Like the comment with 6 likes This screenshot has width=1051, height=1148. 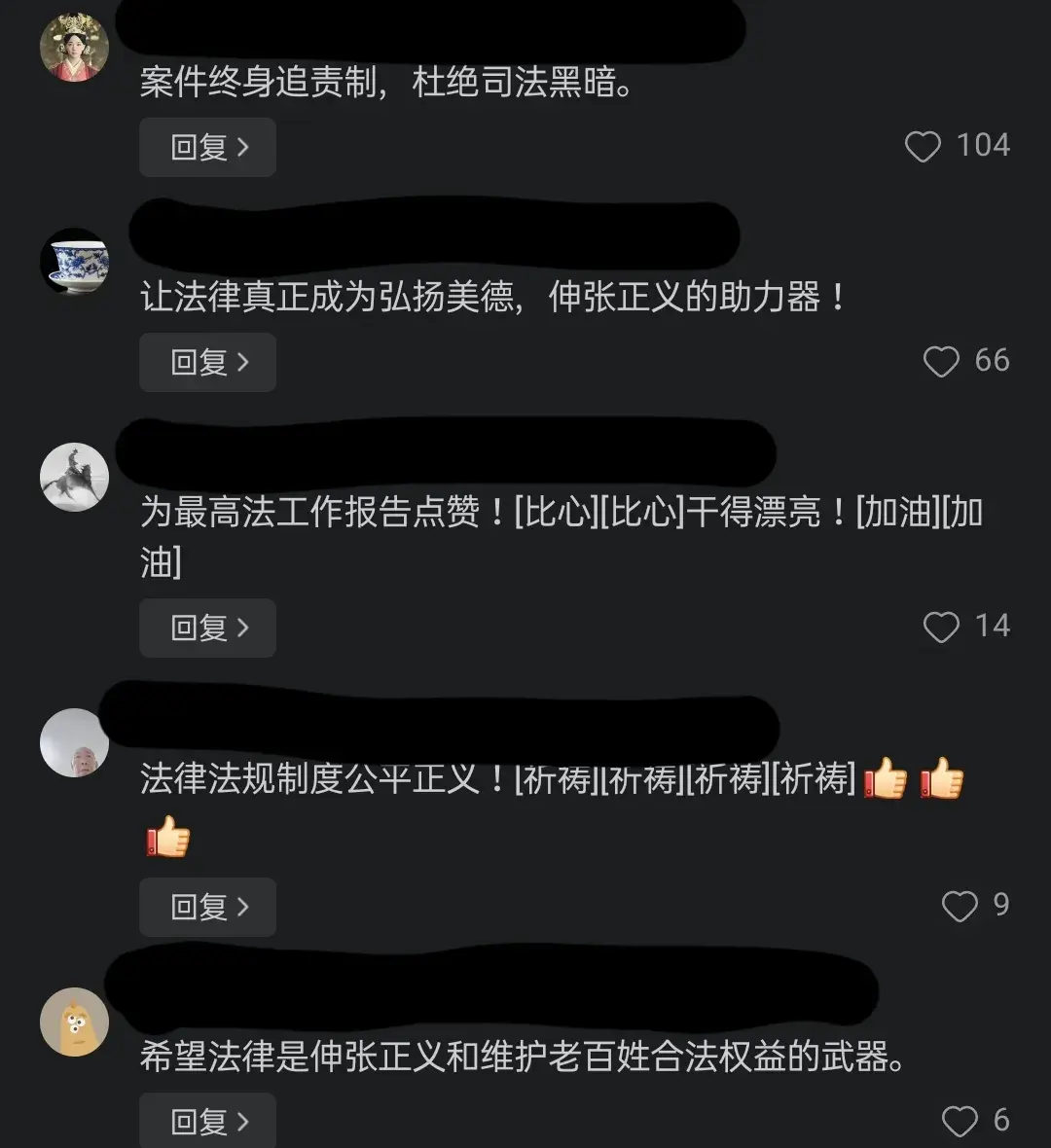(960, 1122)
